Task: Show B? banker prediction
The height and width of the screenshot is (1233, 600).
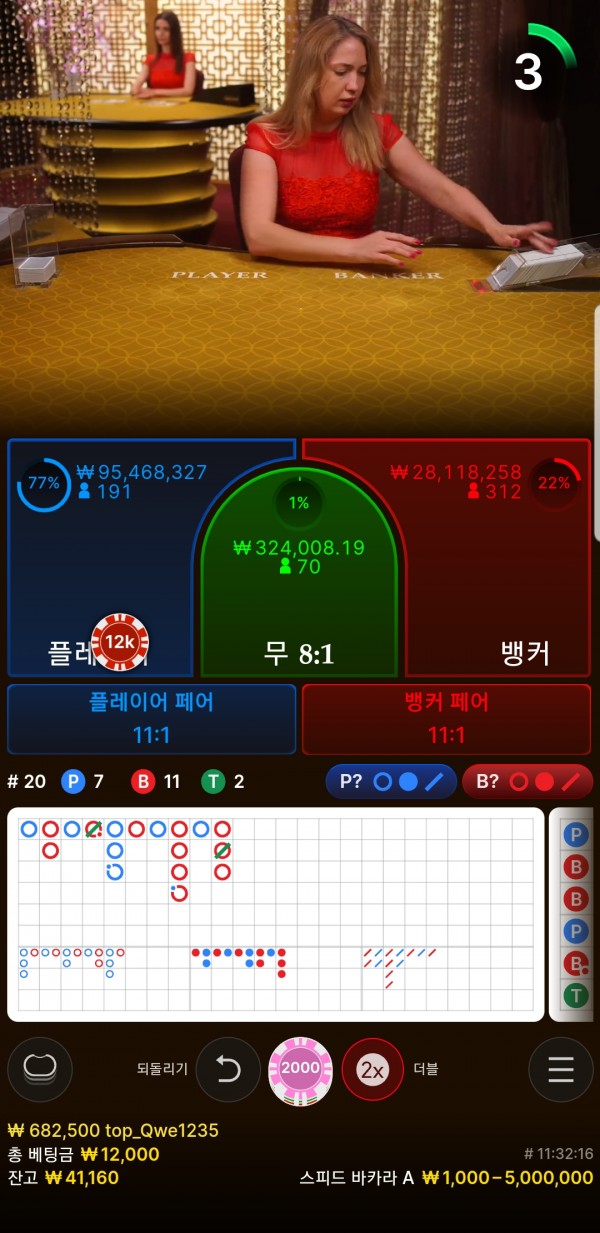Action: click(x=527, y=781)
